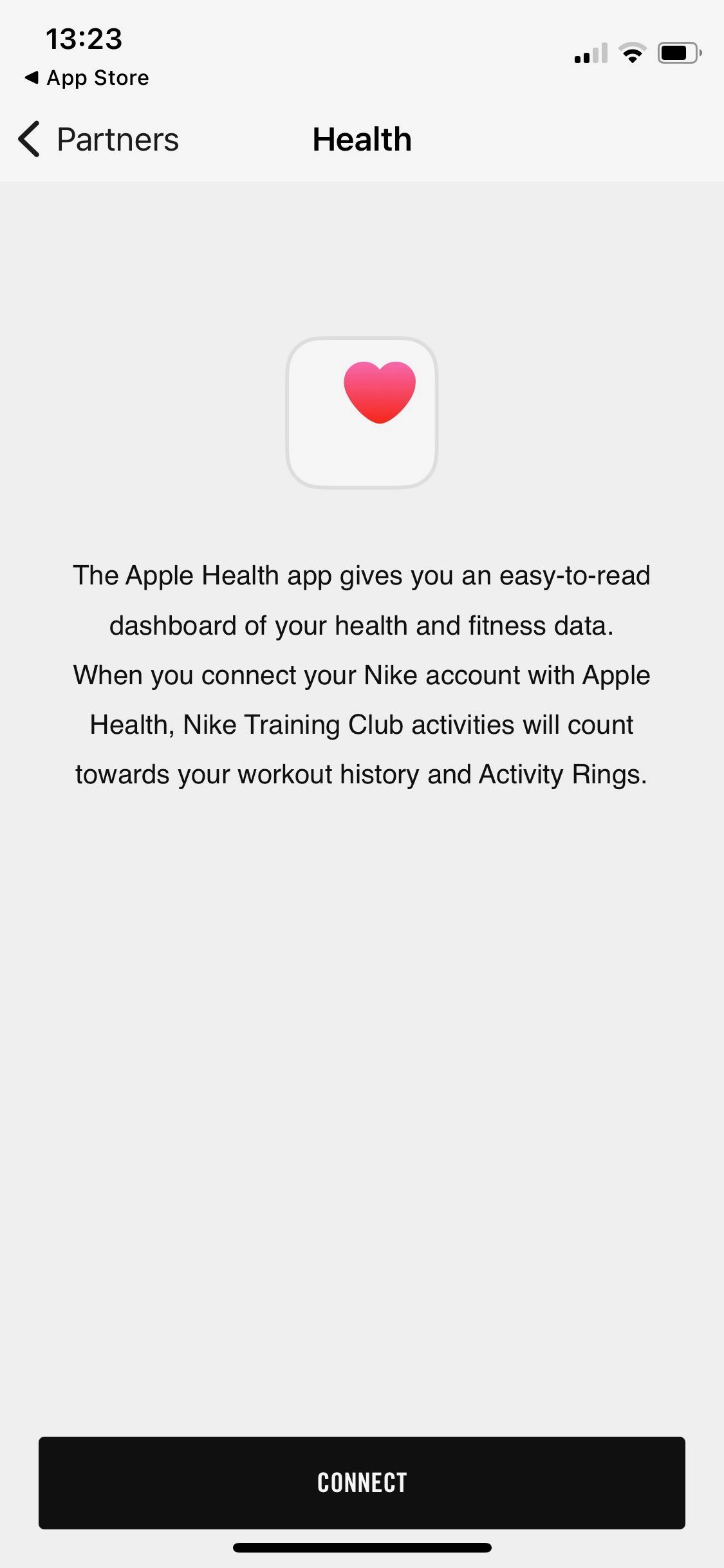This screenshot has height=1568, width=724.
Task: Collapse this screen using the Partners chevron
Action: (x=28, y=139)
